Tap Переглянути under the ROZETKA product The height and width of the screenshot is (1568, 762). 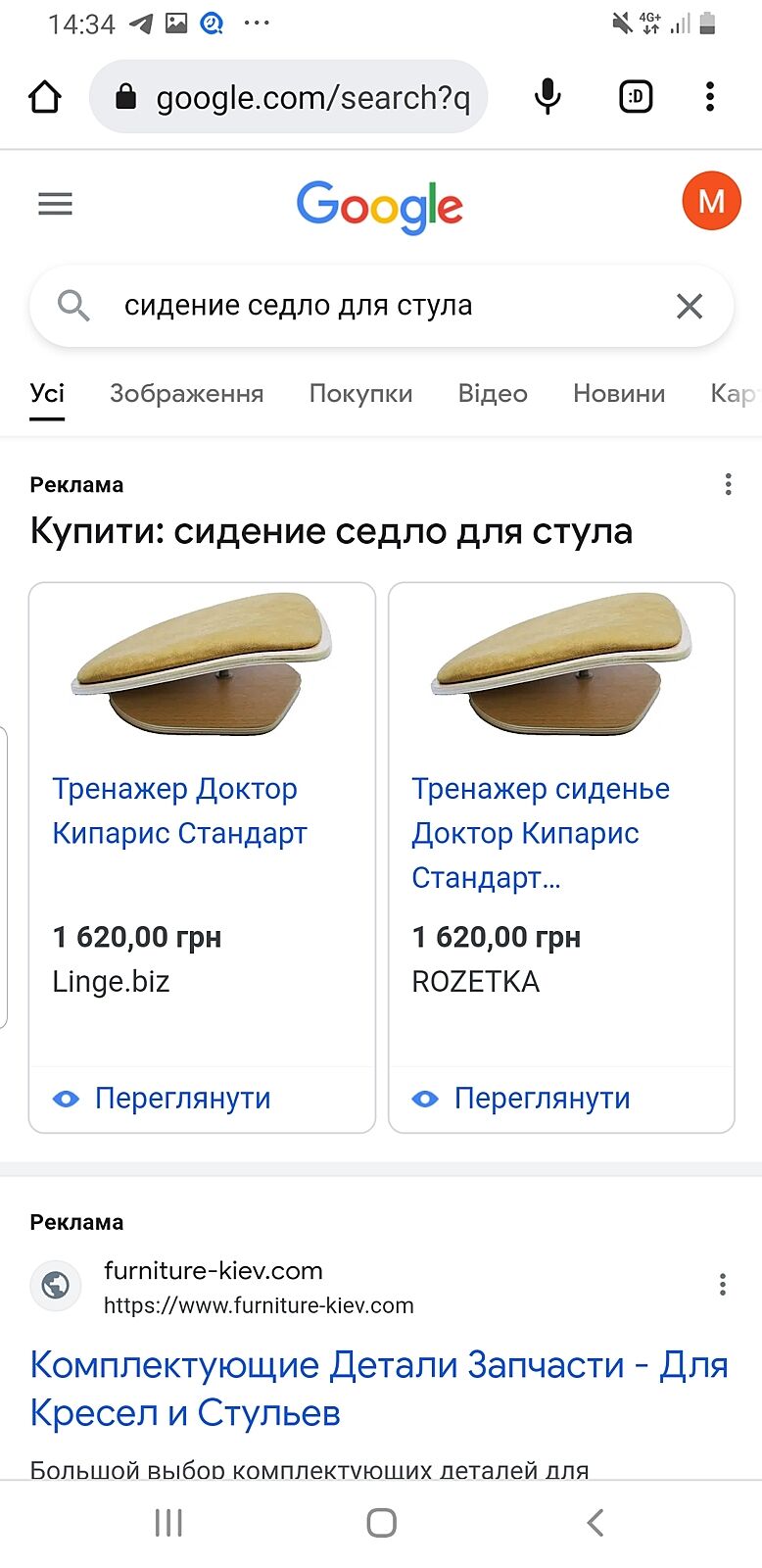pyautogui.click(x=542, y=1099)
